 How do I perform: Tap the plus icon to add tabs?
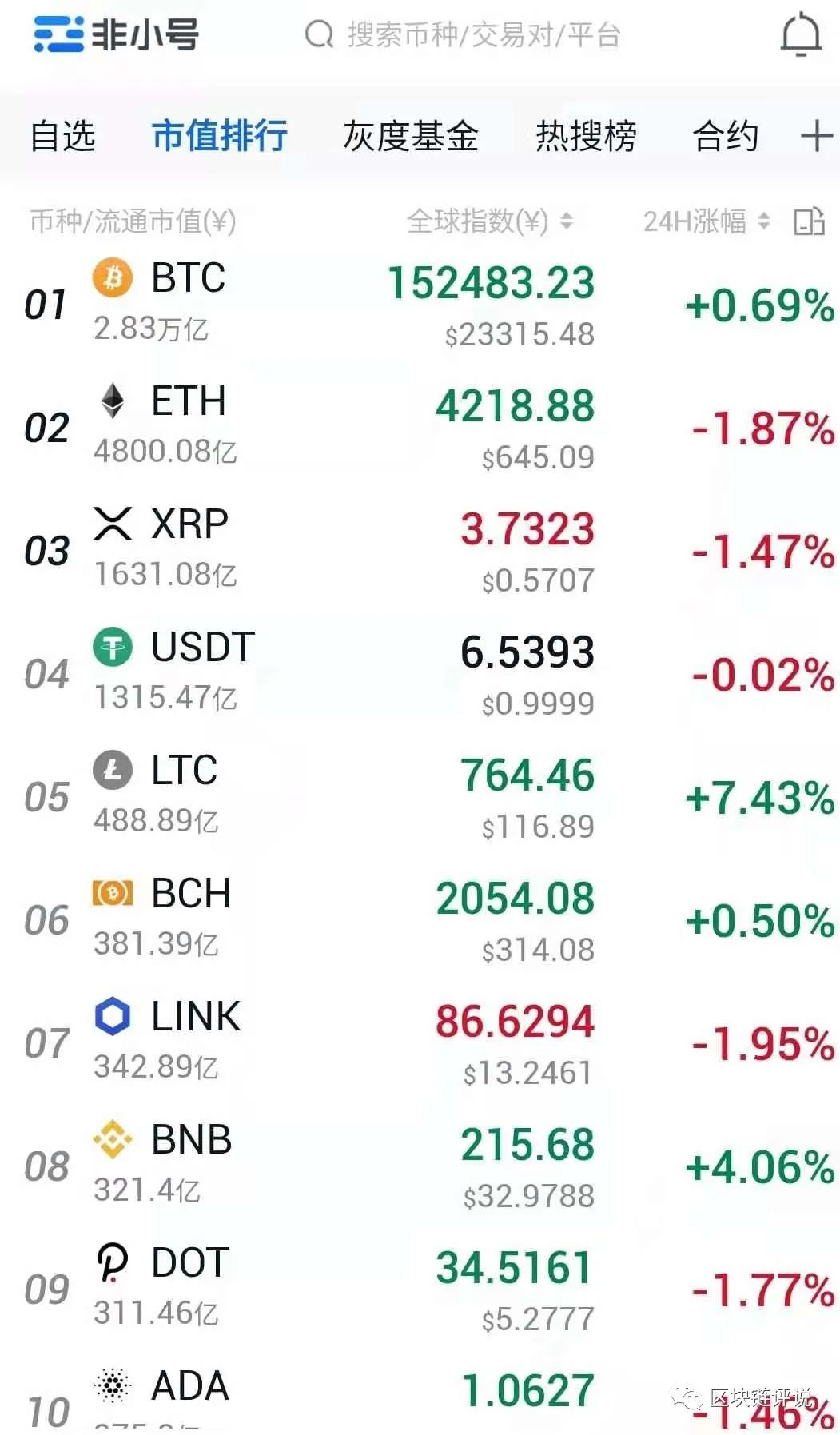click(816, 136)
